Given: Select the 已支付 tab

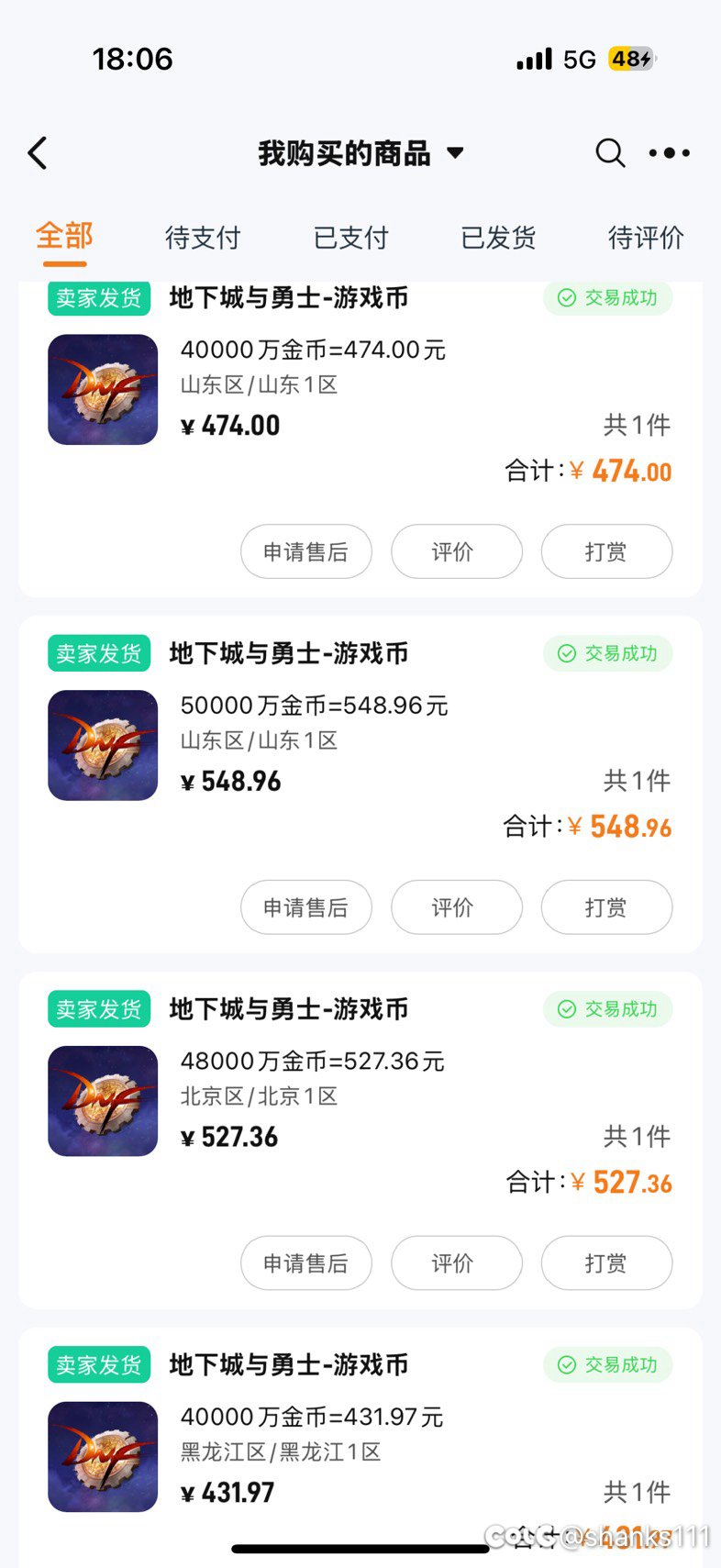Looking at the screenshot, I should (351, 238).
